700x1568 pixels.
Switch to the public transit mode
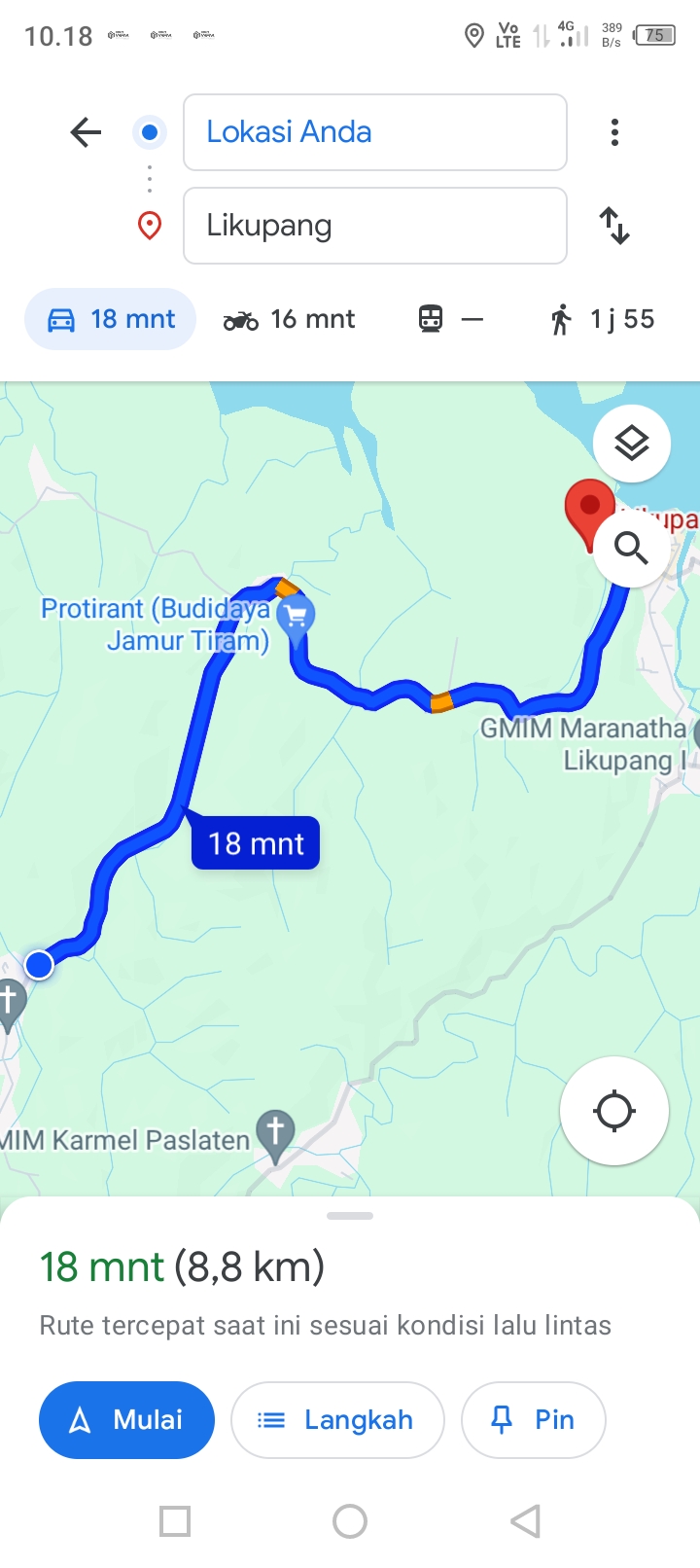click(450, 319)
